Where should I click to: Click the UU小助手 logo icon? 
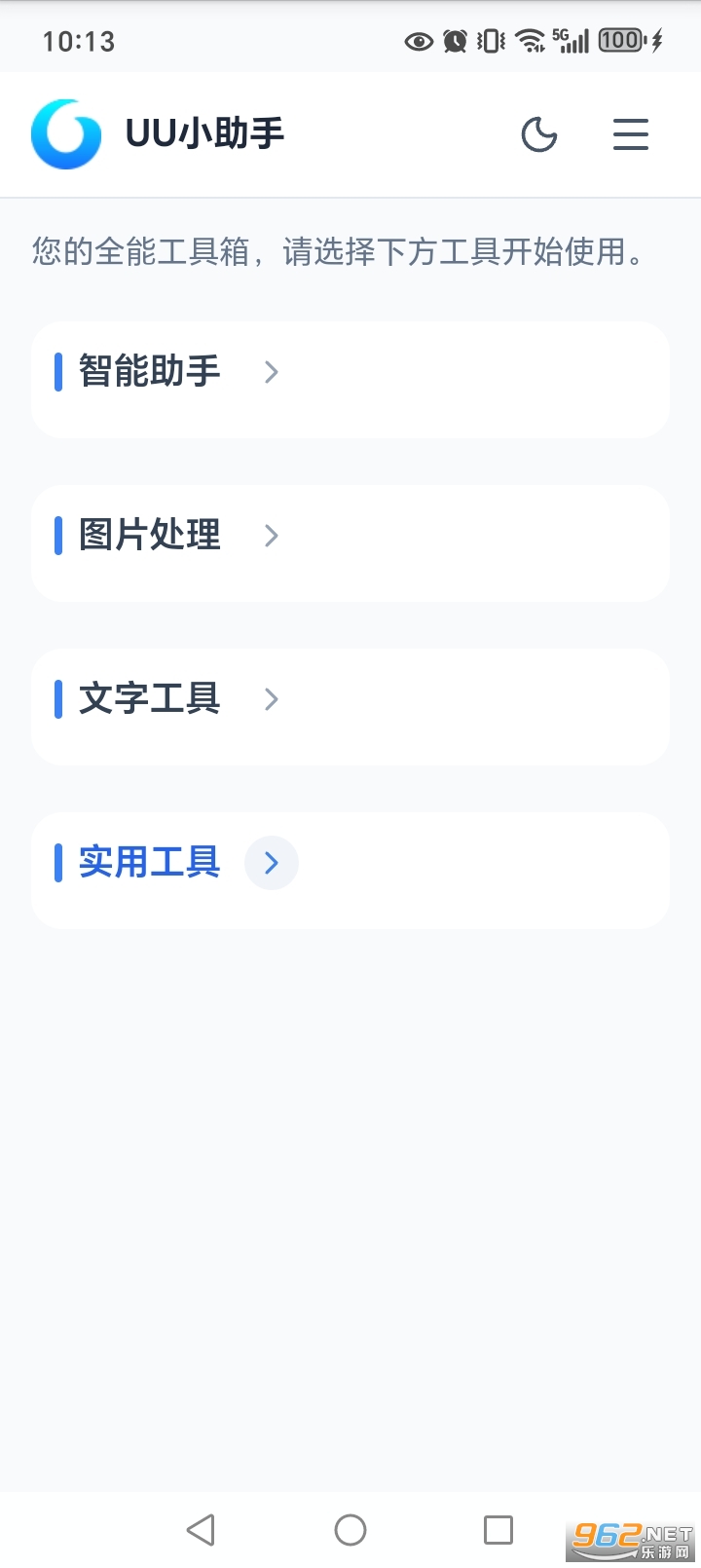[65, 134]
